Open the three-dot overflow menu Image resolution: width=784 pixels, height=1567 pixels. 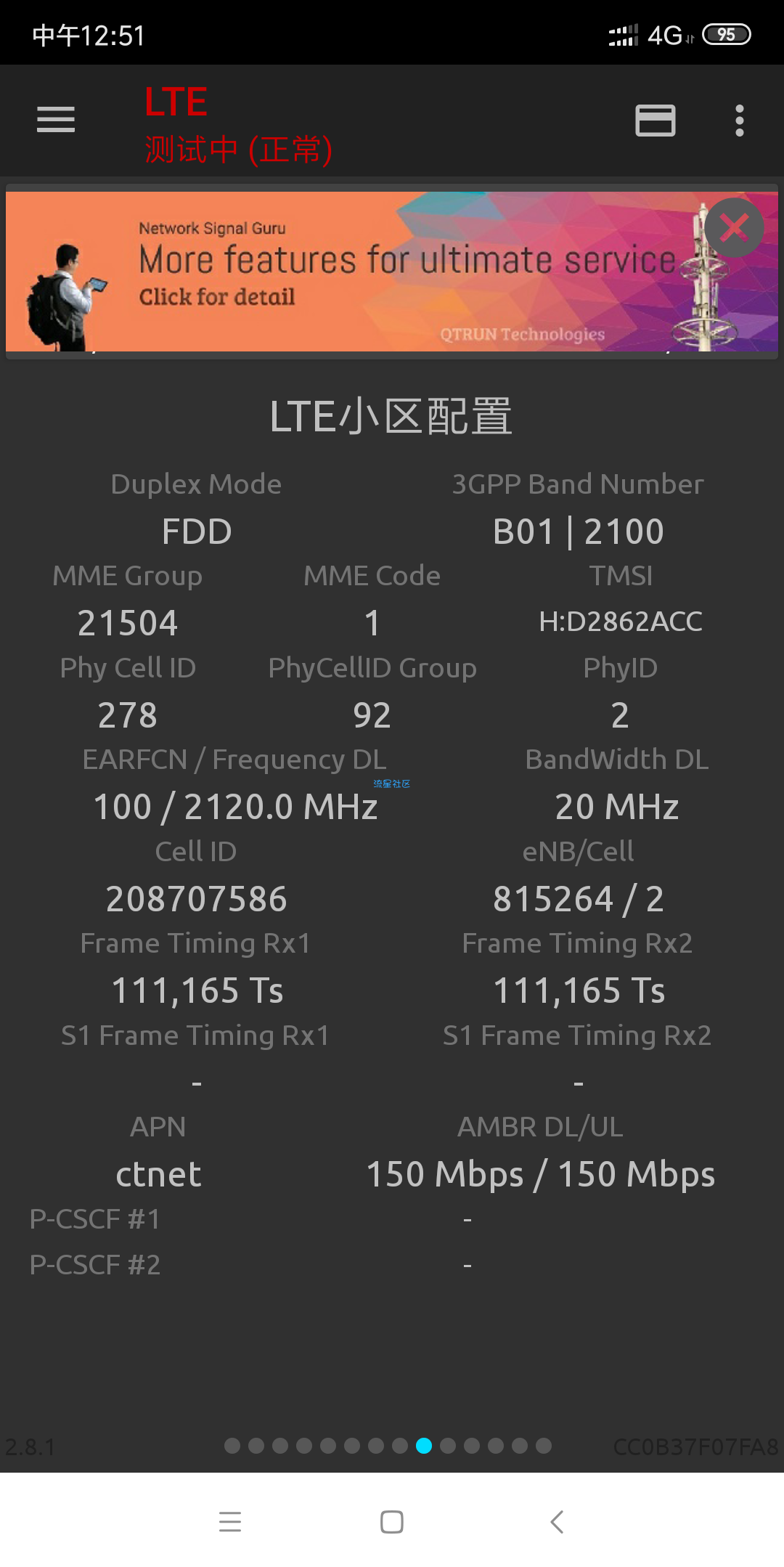pyautogui.click(x=739, y=121)
